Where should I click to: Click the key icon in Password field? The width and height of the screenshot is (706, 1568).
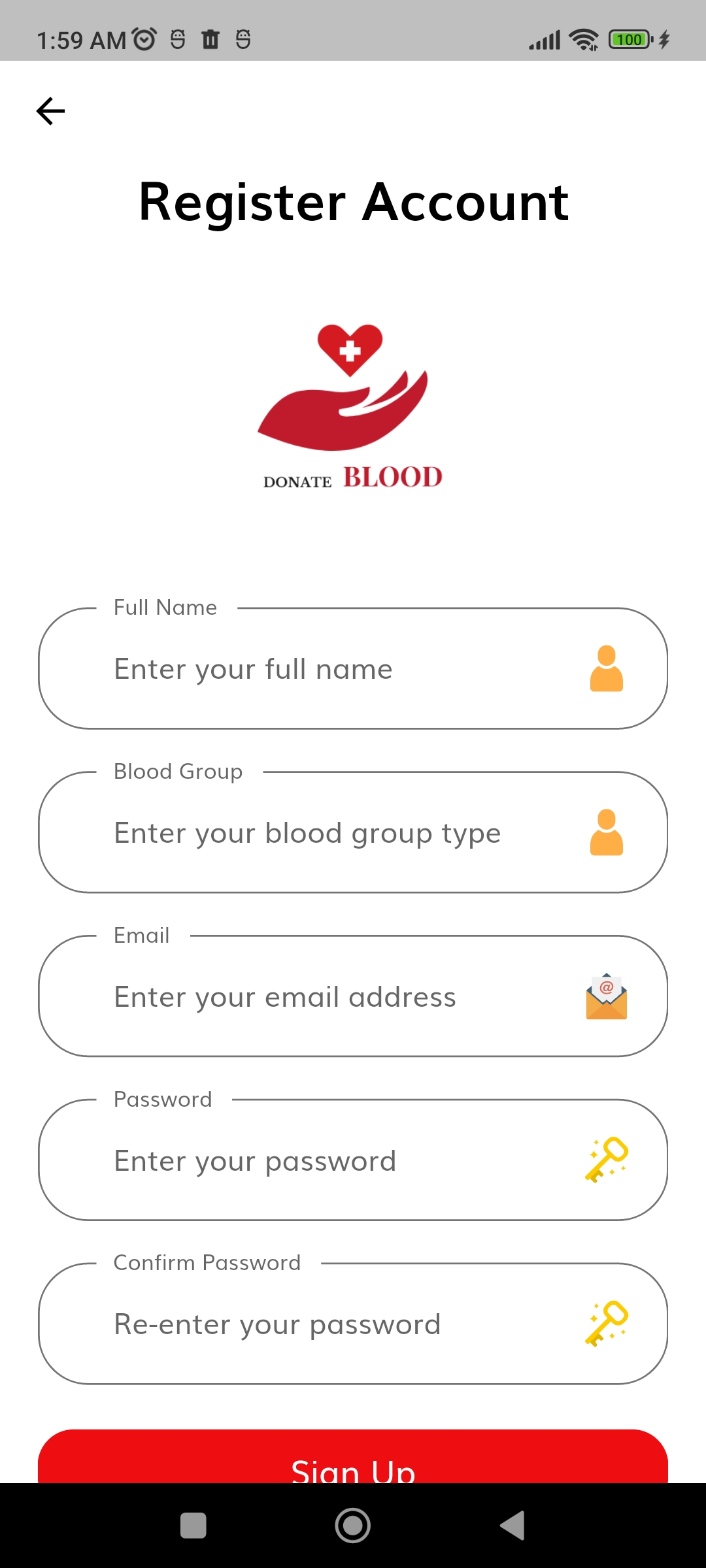(607, 1161)
